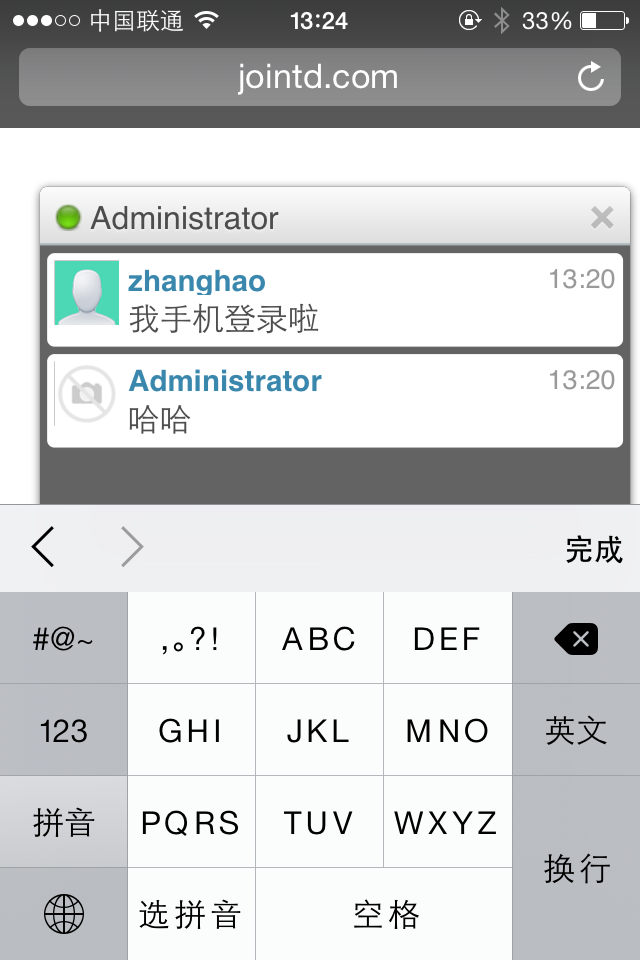
Task: Tap the previous field arrow above keyboard
Action: [x=43, y=548]
